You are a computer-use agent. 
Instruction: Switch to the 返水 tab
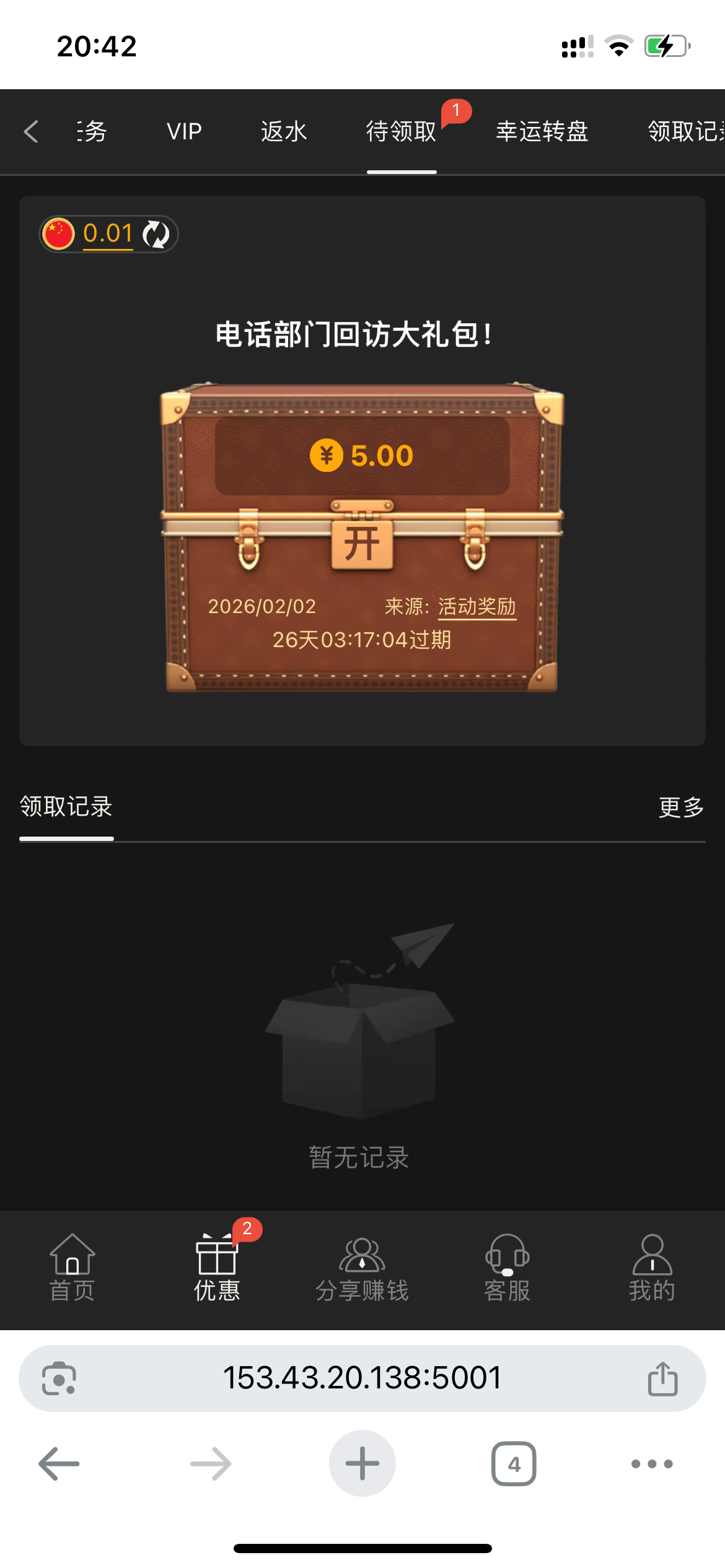tap(284, 131)
